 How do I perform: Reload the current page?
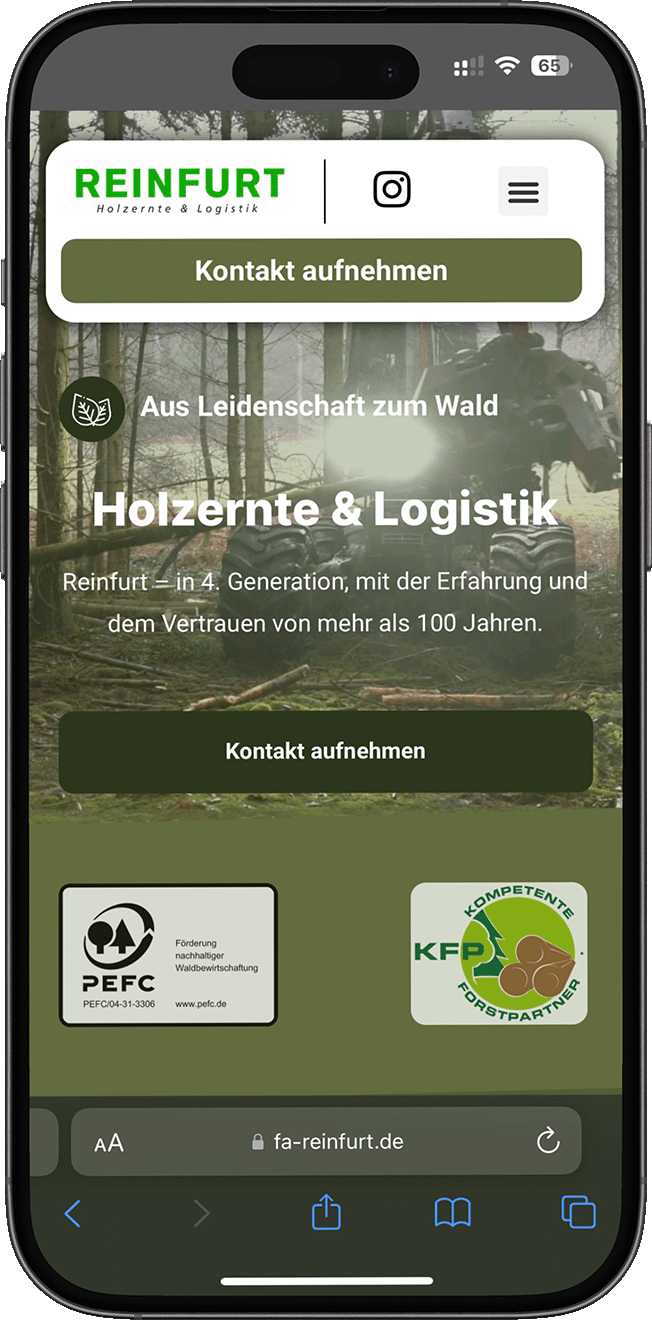click(x=548, y=1141)
